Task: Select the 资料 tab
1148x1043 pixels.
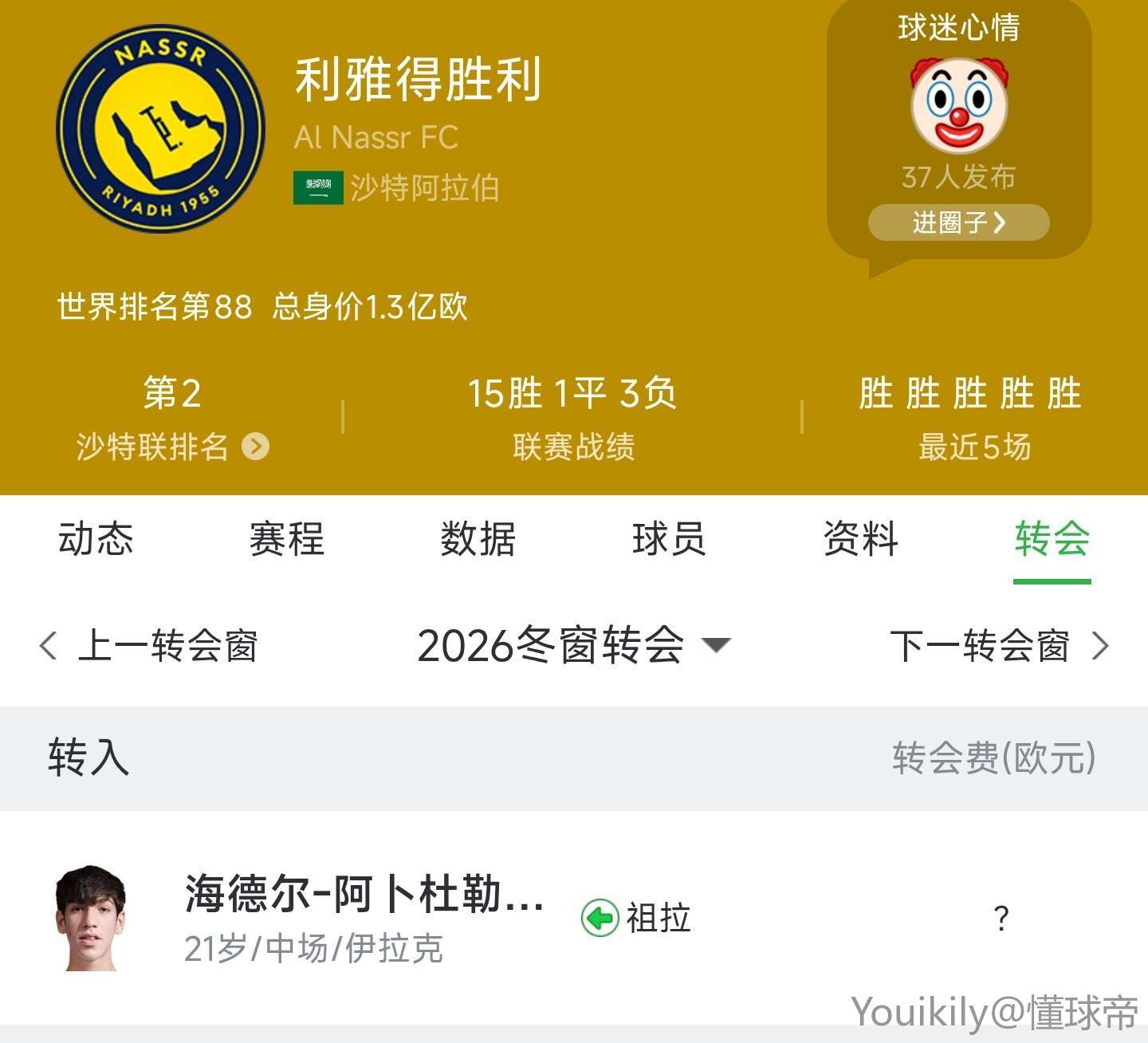Action: click(x=861, y=539)
